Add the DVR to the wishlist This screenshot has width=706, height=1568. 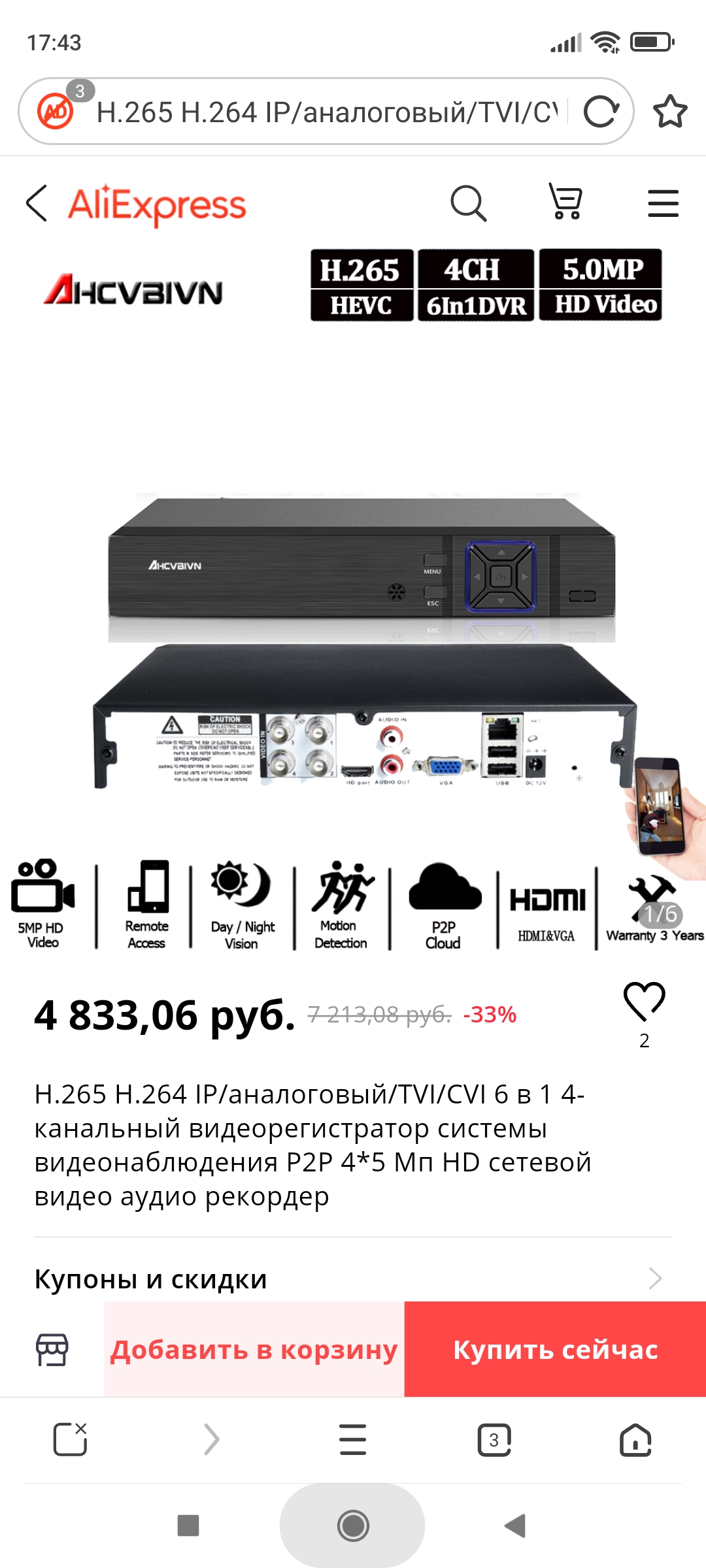click(x=644, y=1002)
